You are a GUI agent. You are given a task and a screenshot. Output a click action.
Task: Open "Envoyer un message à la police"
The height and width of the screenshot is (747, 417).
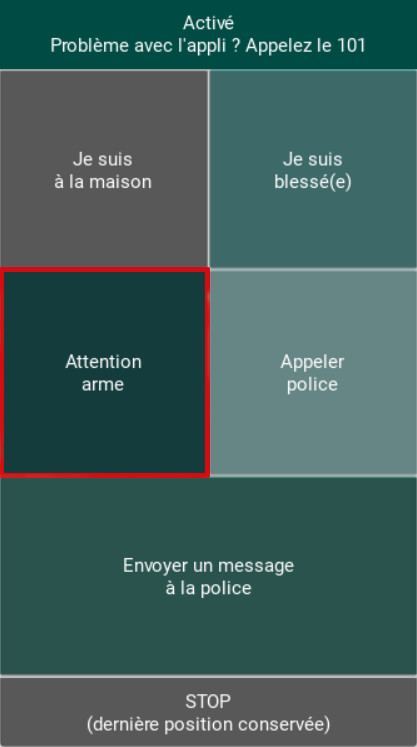[x=208, y=576]
